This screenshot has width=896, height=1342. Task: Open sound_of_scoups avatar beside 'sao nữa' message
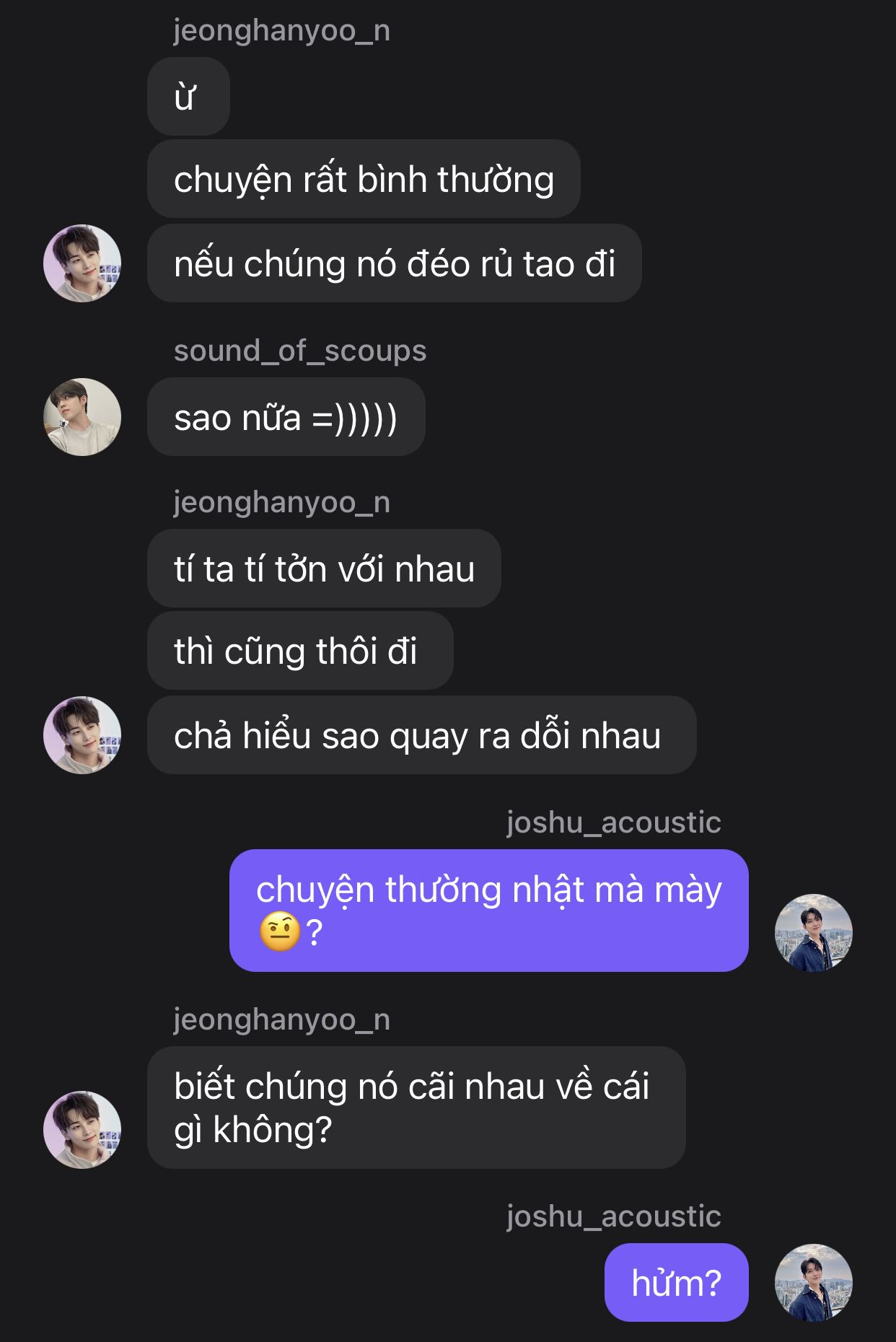tap(82, 417)
